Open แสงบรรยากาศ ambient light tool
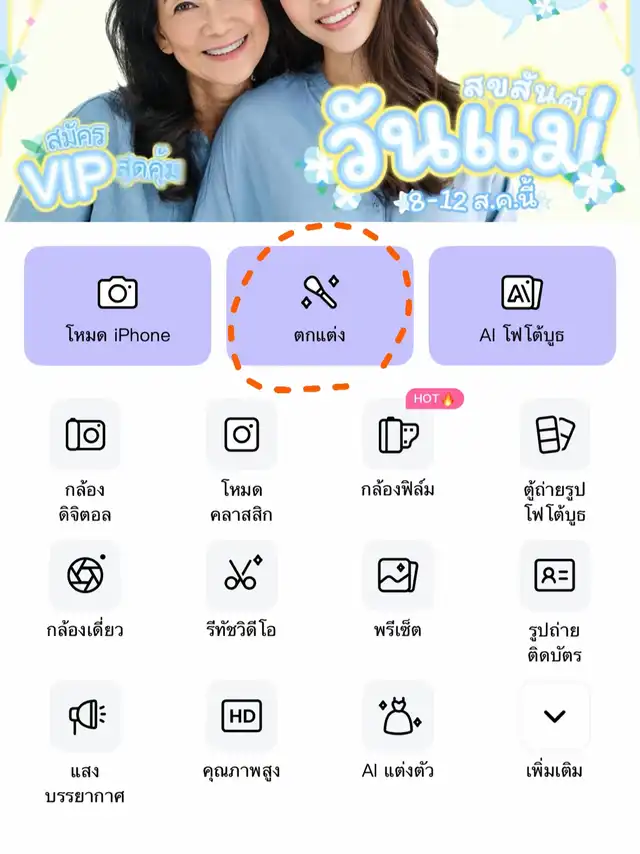 coord(85,717)
